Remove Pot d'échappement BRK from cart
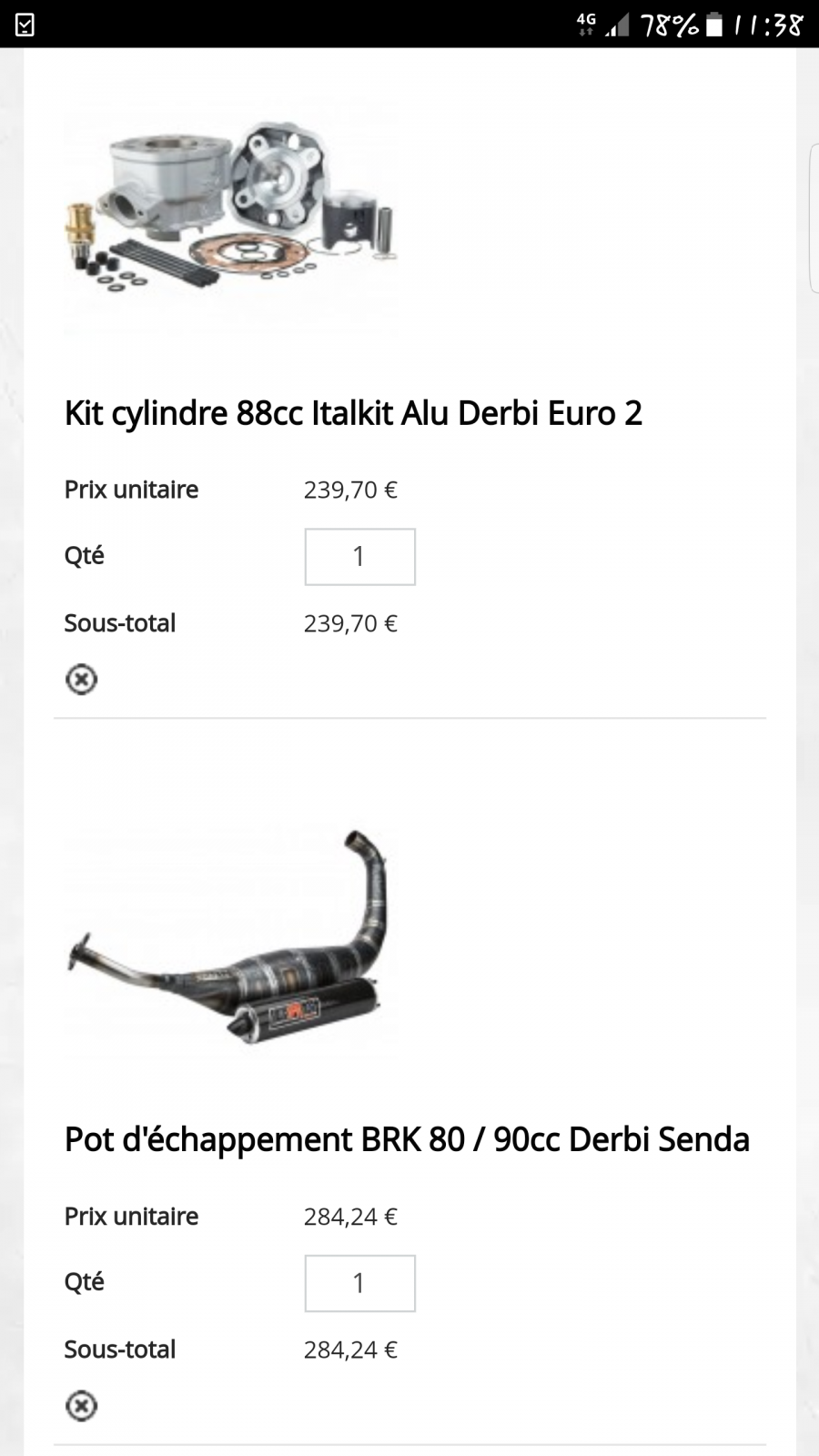This screenshot has height=1456, width=819. (x=81, y=1406)
